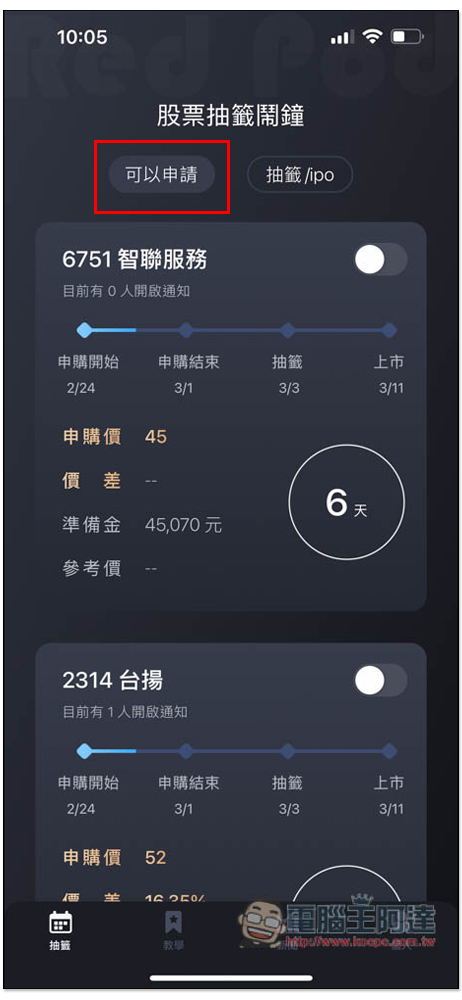
Task: Enable notification for 6751 智聯服務
Action: 380,260
